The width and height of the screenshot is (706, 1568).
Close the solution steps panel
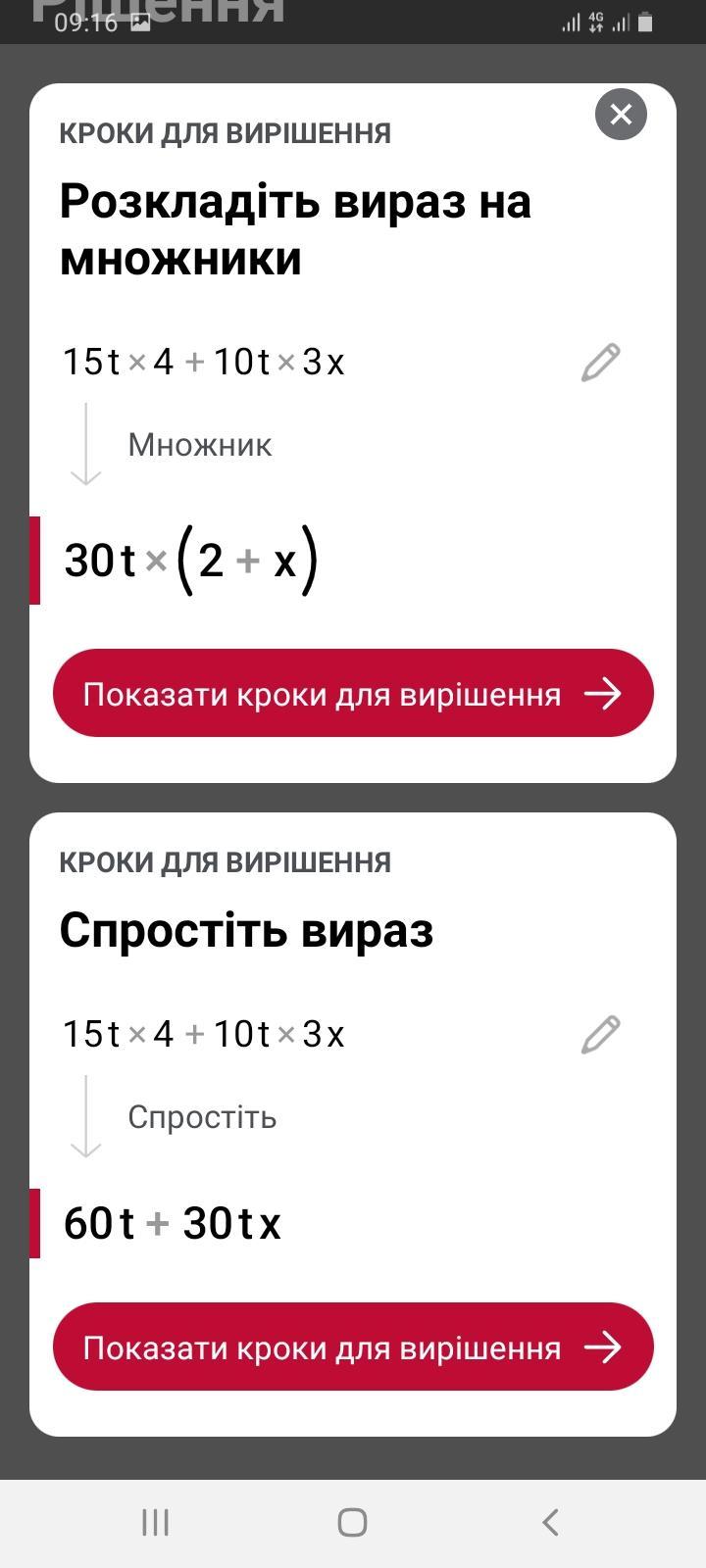[621, 115]
